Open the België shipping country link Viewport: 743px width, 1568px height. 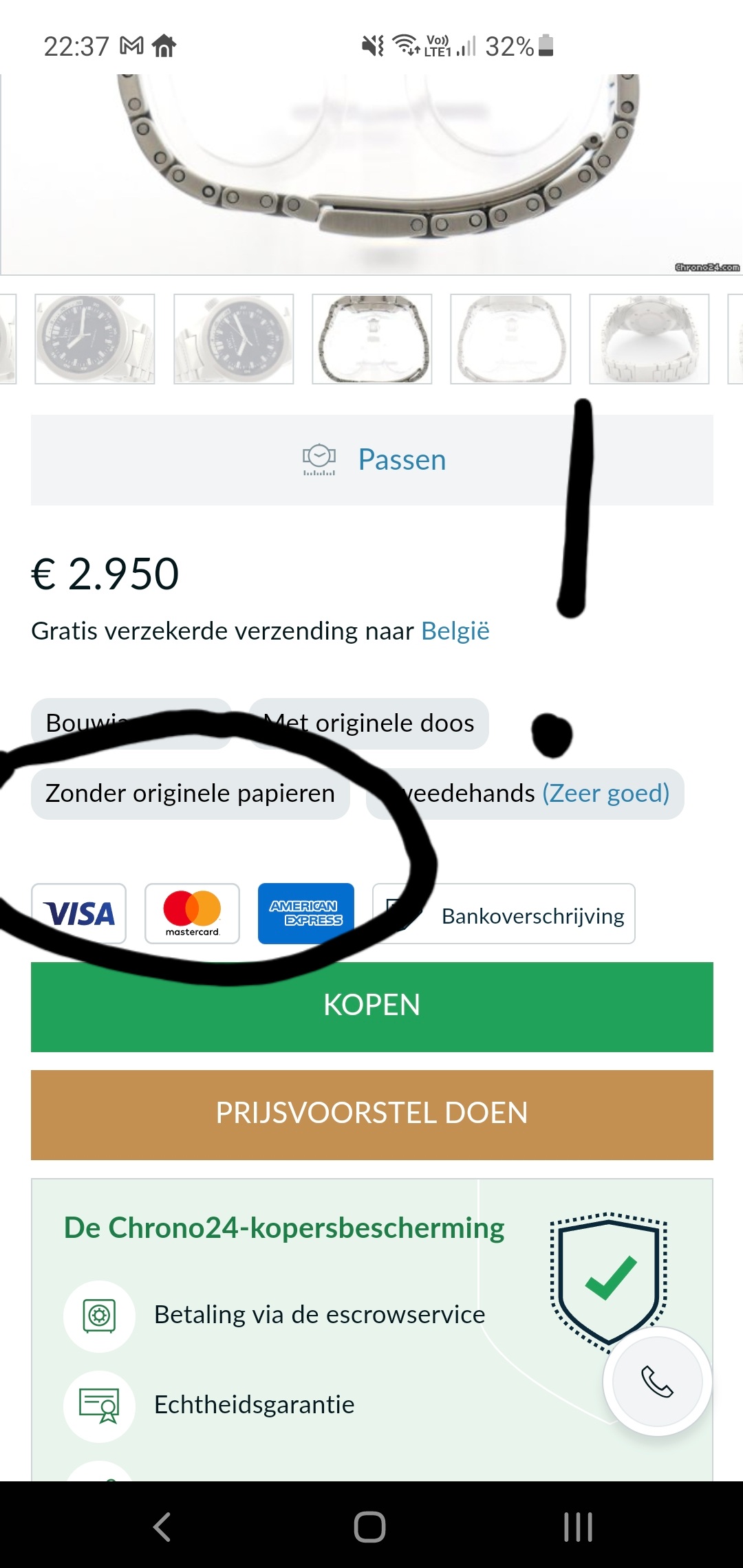click(x=455, y=631)
